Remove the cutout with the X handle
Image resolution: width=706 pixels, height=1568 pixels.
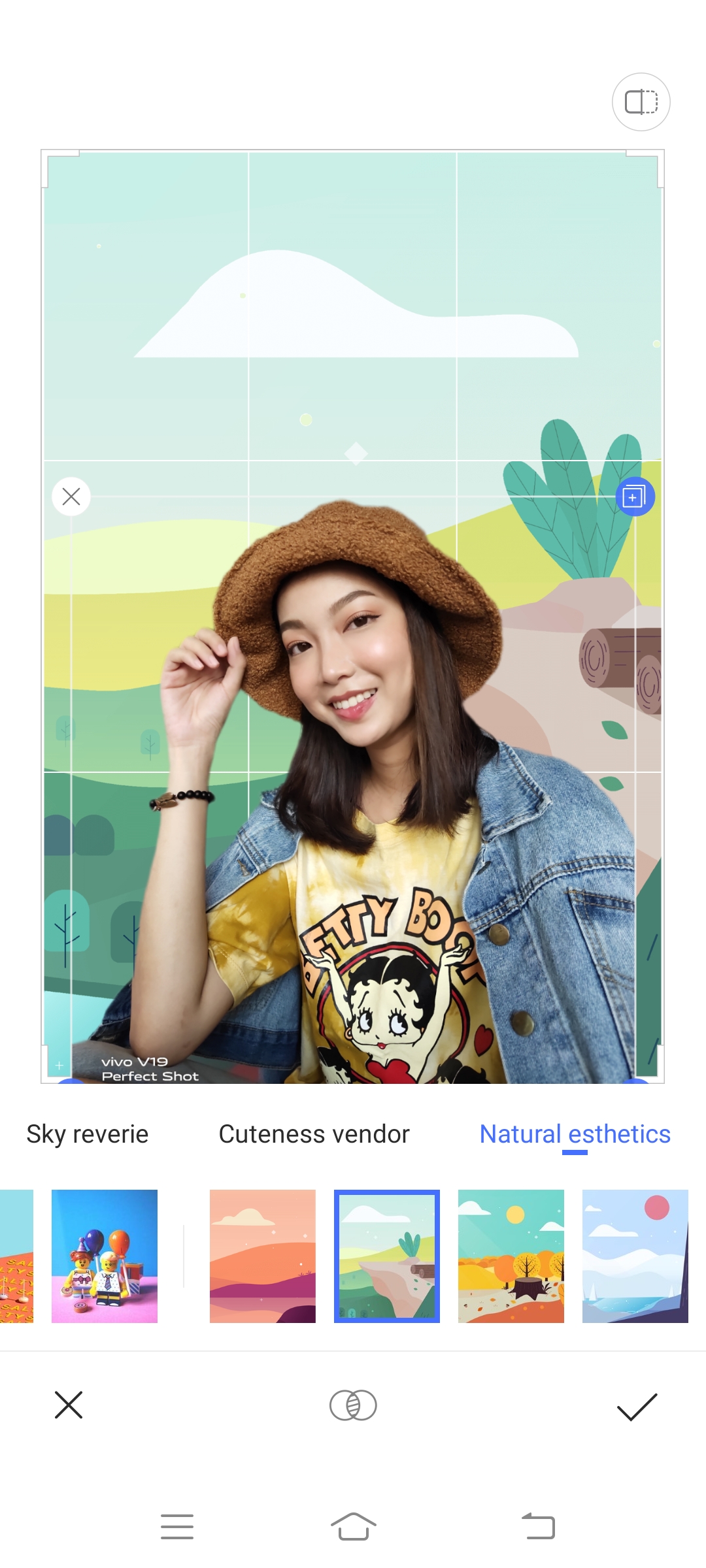tap(71, 497)
